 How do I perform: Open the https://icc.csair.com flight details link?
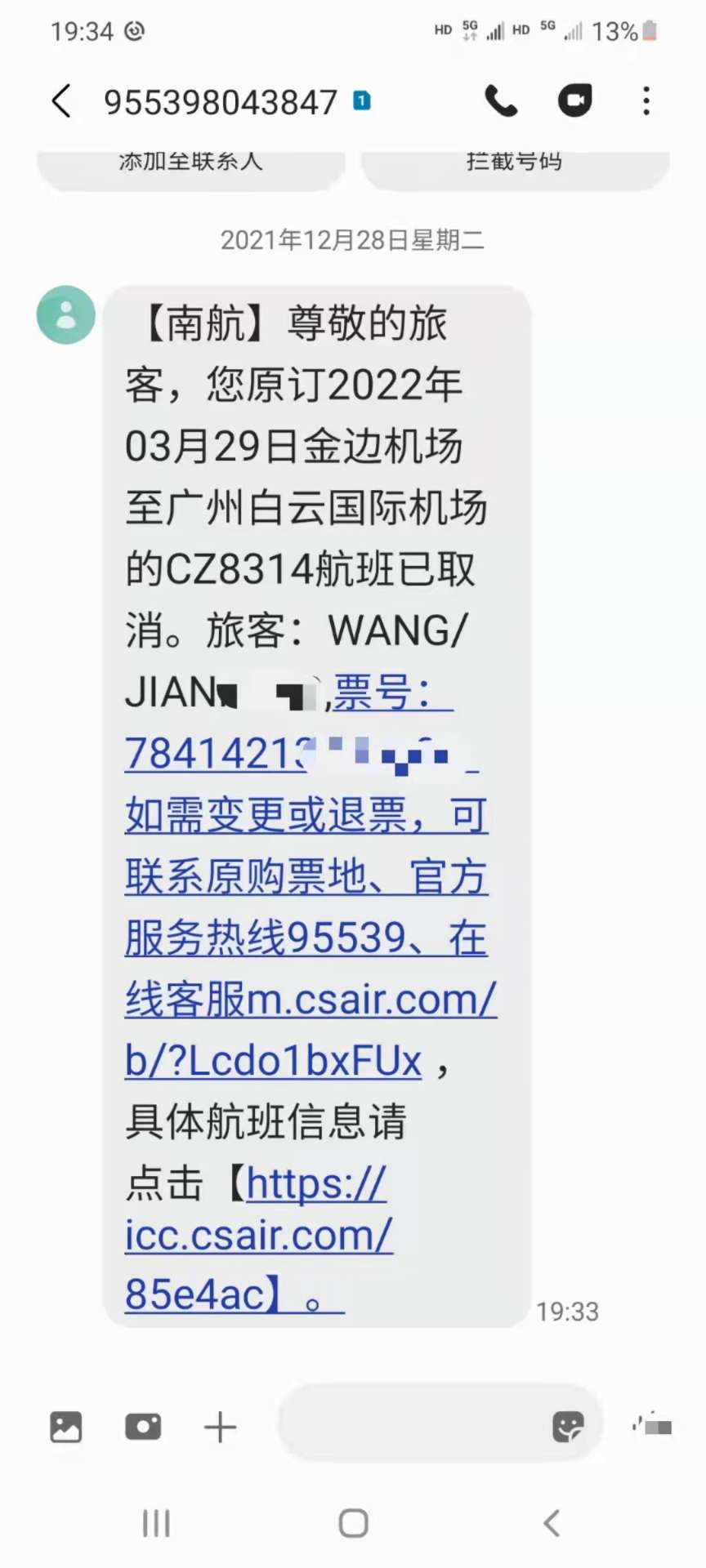point(257,1236)
